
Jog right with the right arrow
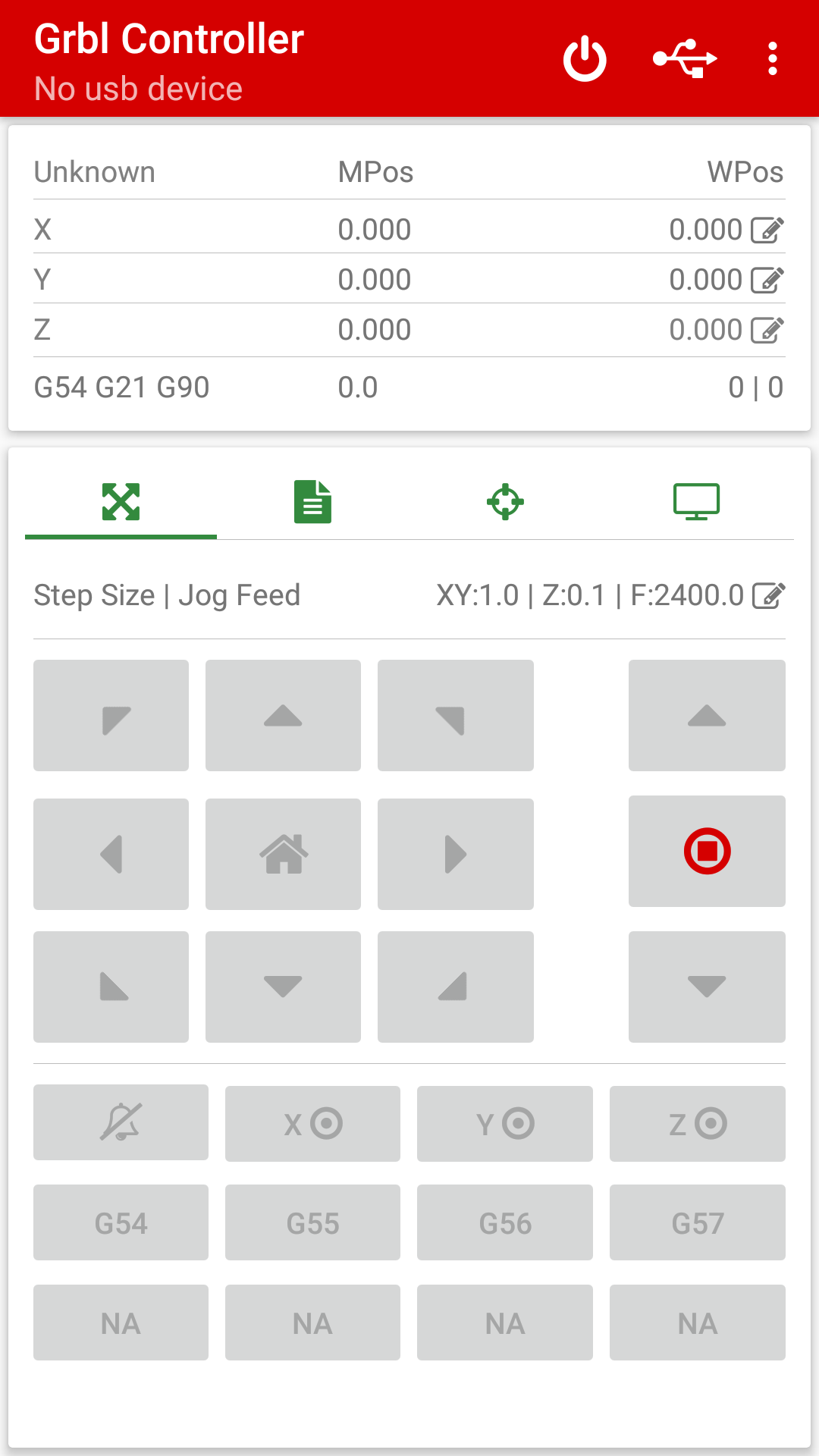[456, 854]
